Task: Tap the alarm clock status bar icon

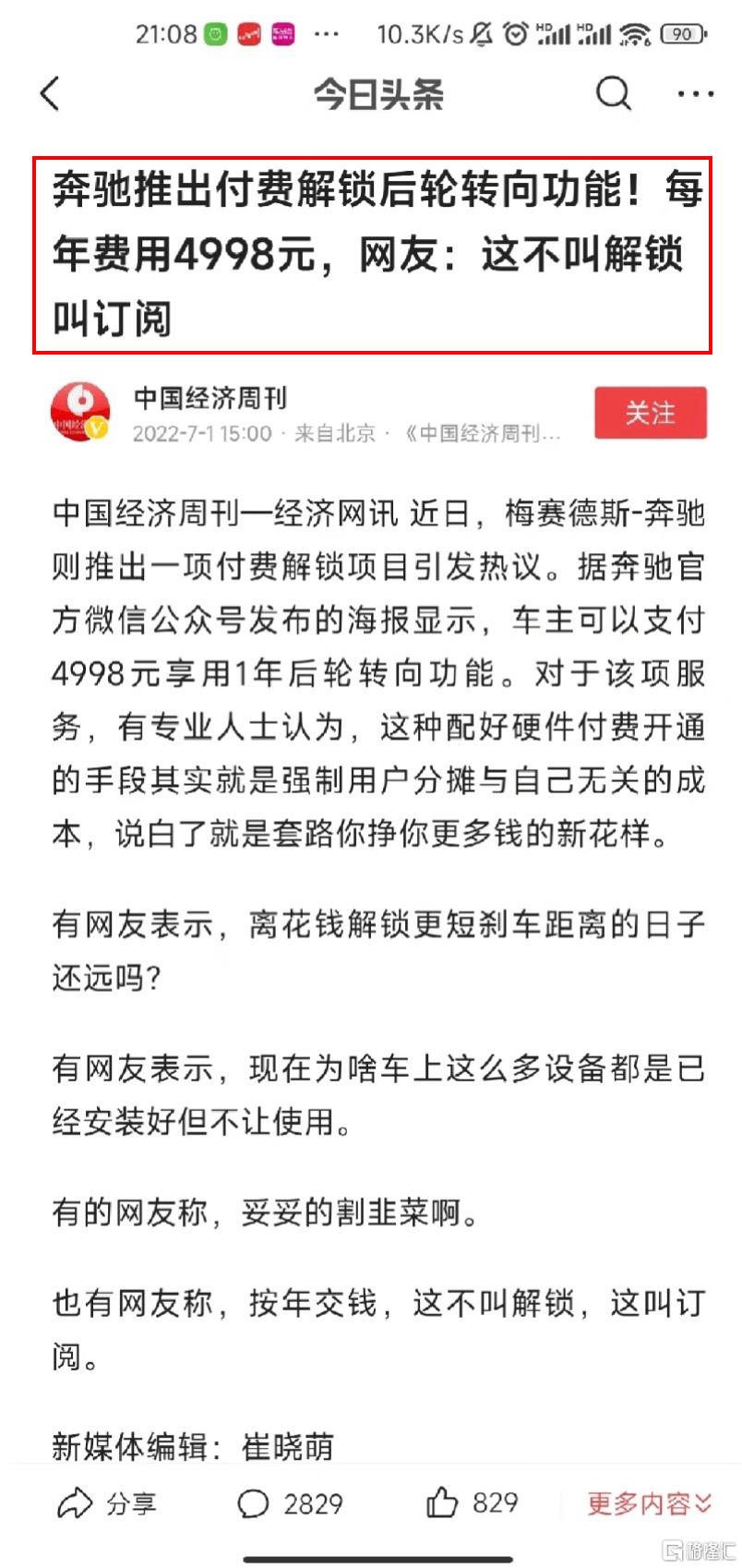Action: tap(514, 33)
